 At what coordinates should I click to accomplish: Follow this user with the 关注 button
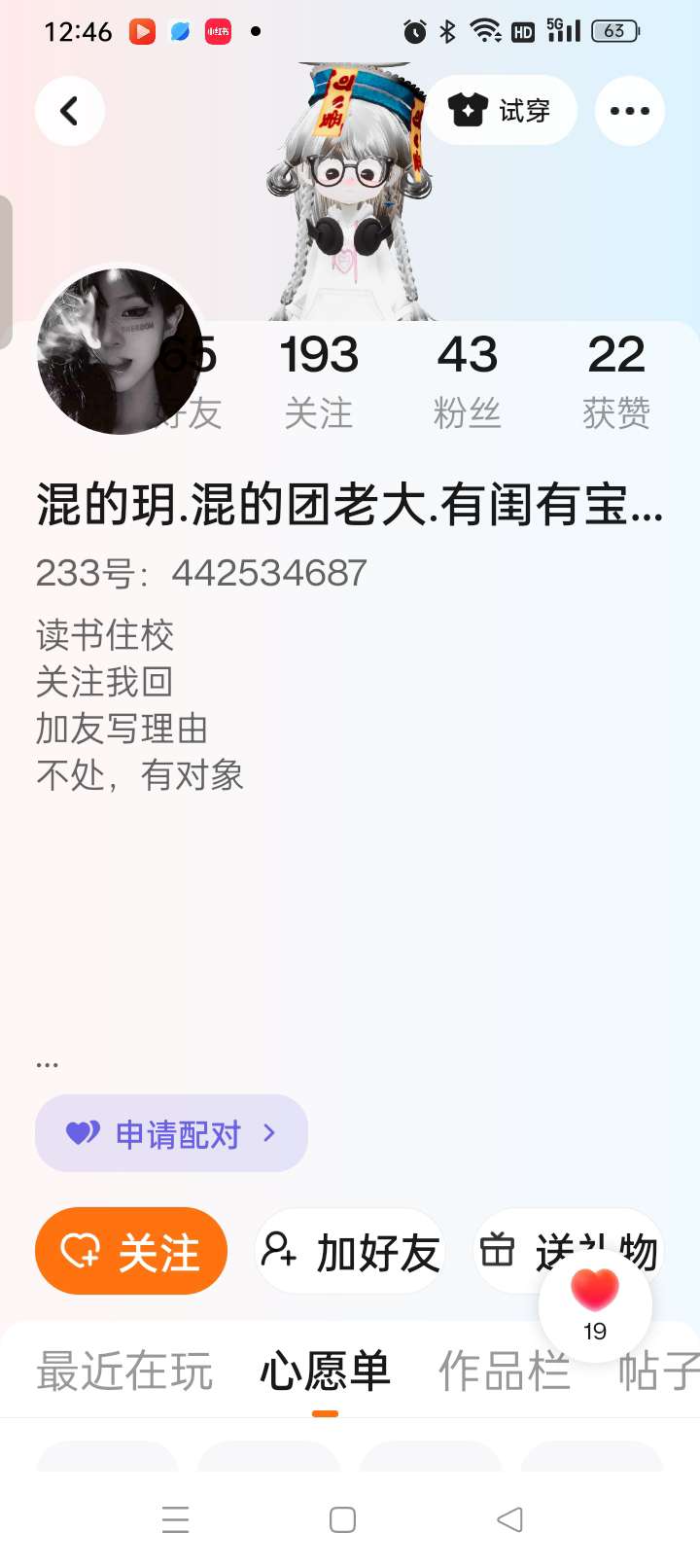pos(131,1251)
